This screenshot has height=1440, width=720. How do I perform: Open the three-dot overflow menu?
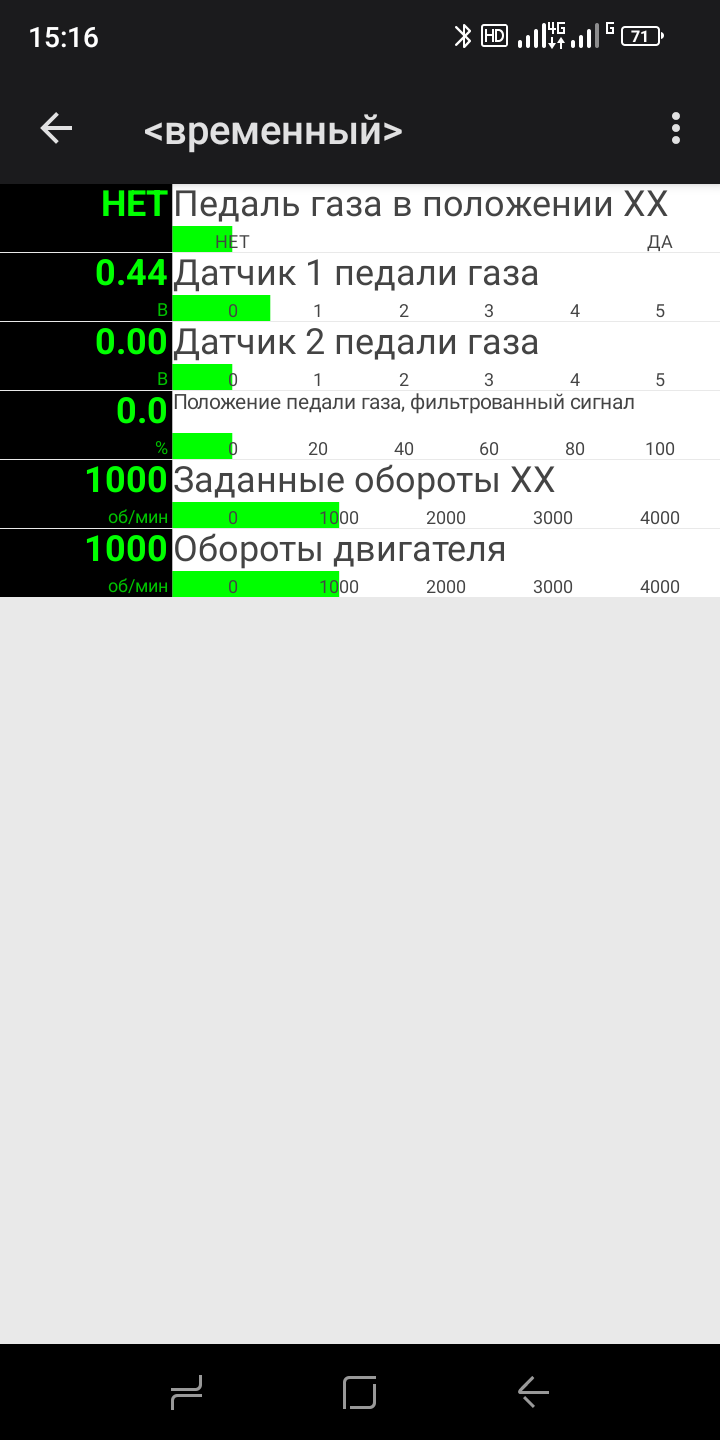676,129
